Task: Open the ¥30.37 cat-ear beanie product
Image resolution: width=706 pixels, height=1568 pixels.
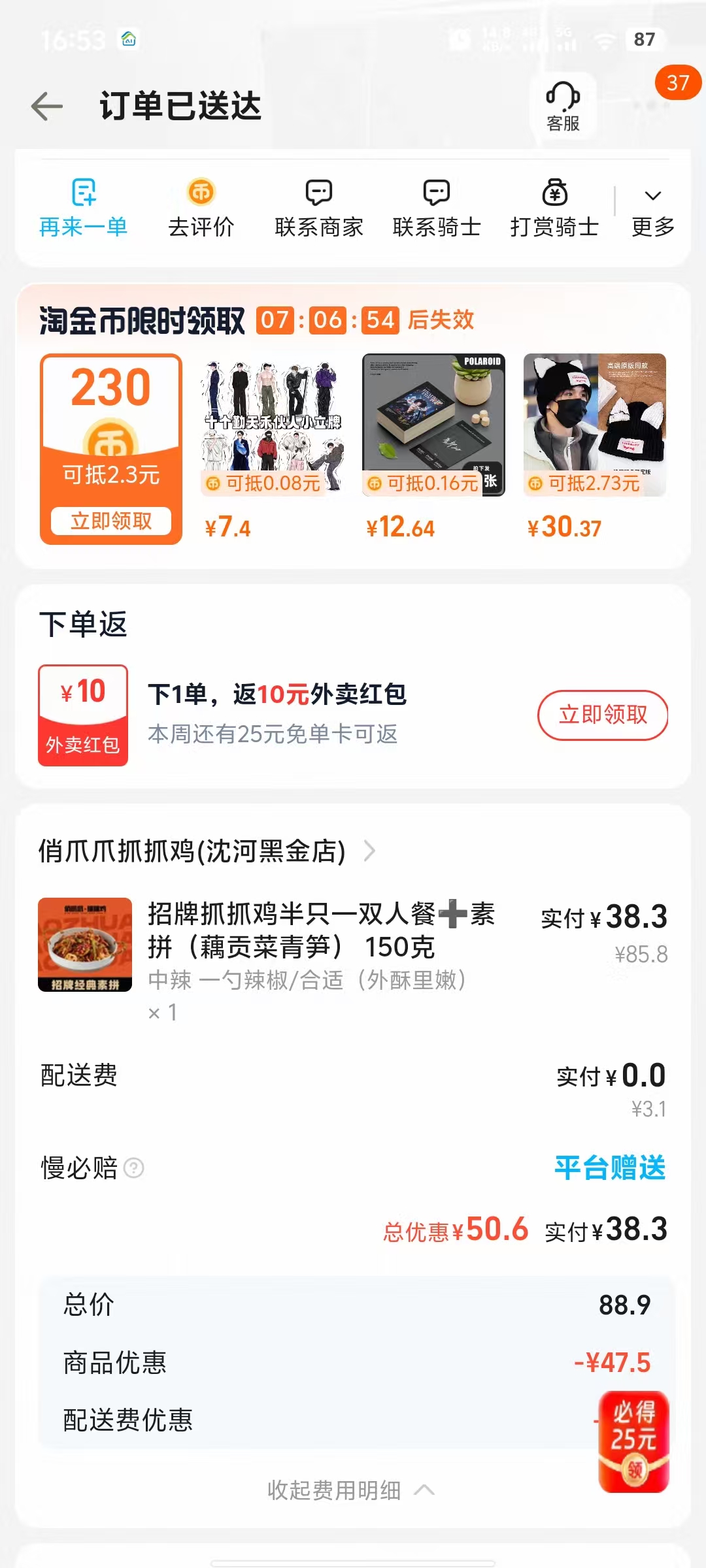Action: point(594,425)
